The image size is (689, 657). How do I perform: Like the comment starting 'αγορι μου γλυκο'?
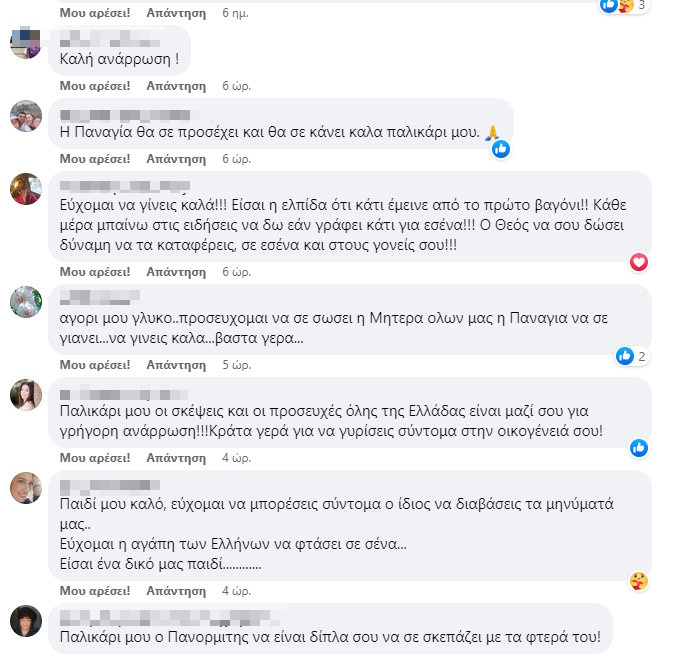point(95,364)
